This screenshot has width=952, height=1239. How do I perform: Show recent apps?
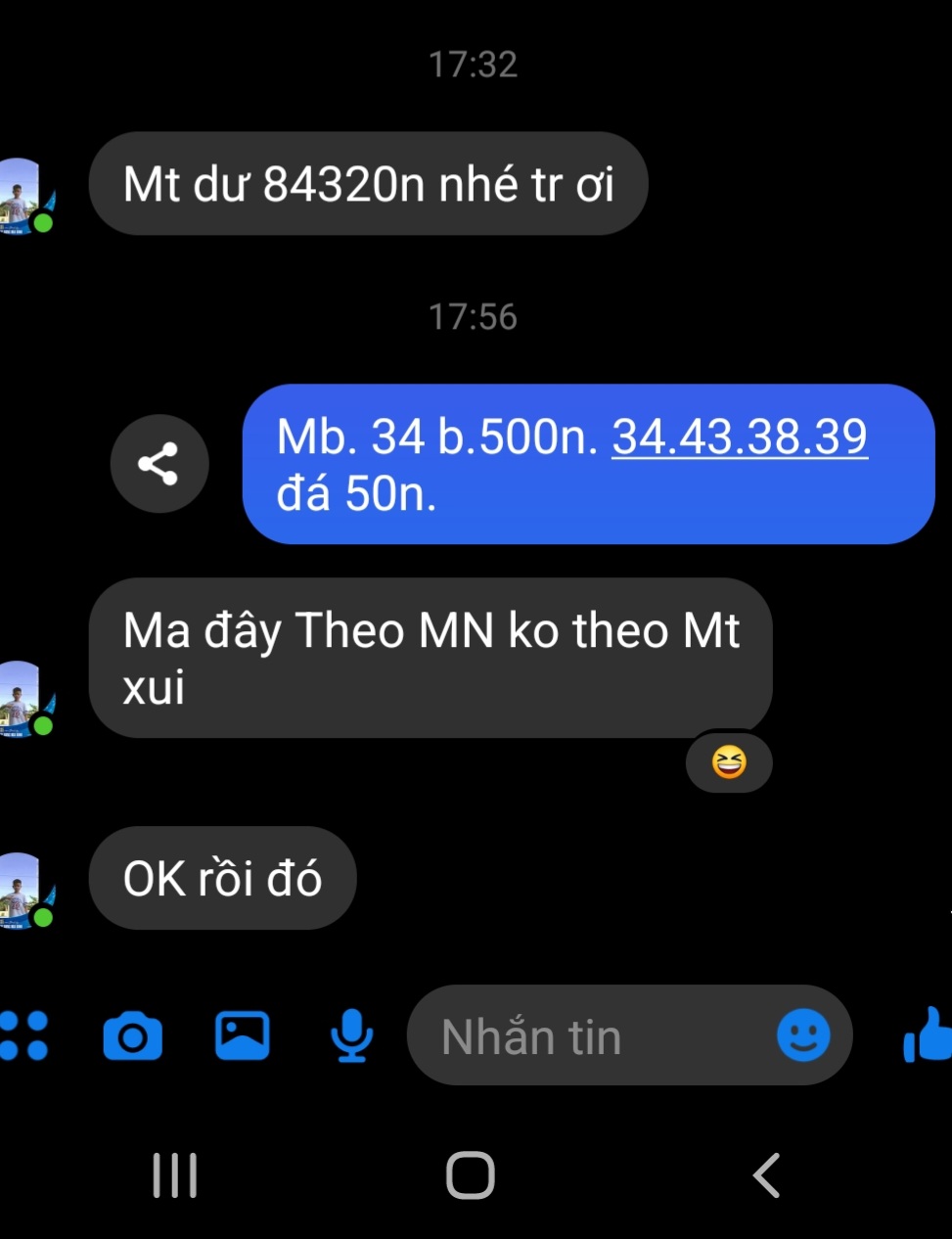pyautogui.click(x=175, y=1174)
